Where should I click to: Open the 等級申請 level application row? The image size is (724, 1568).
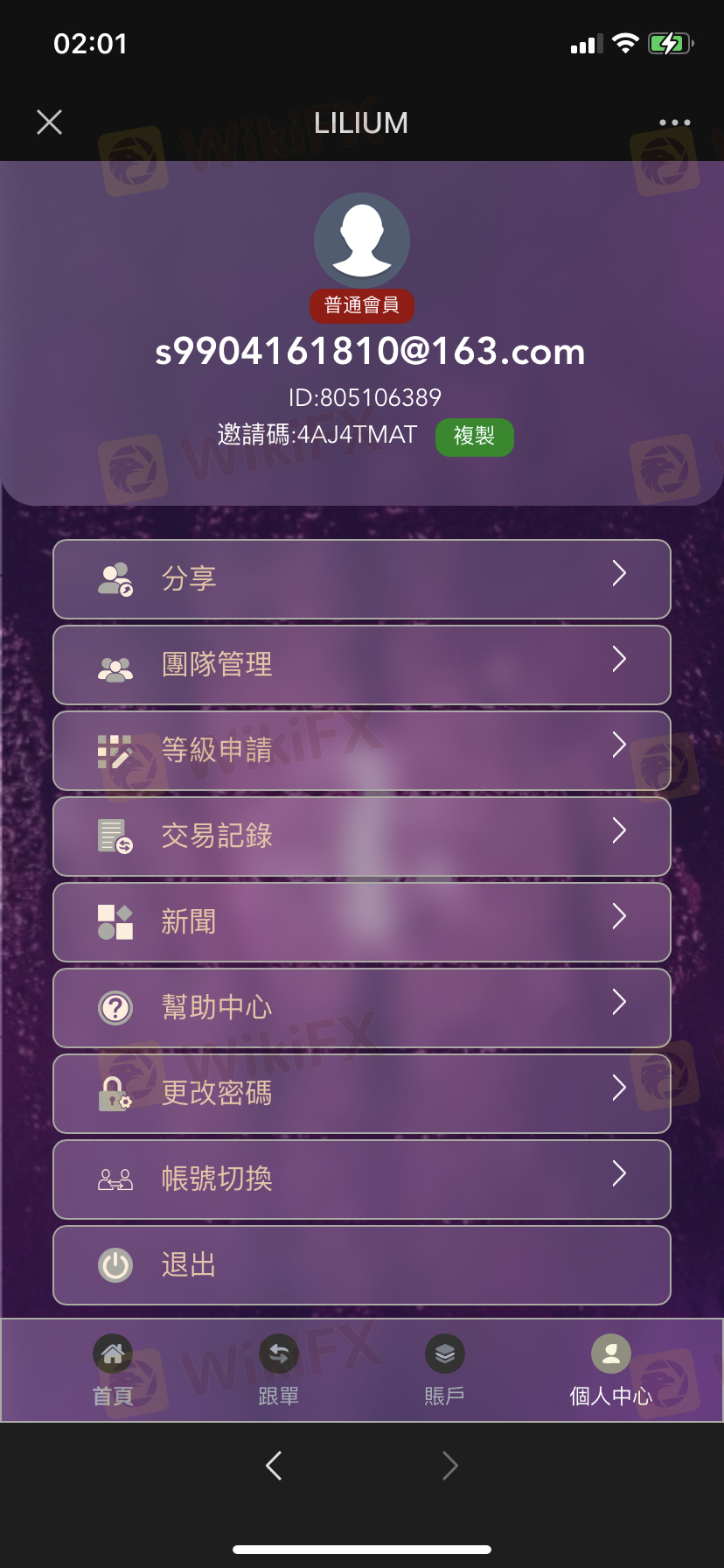(362, 751)
